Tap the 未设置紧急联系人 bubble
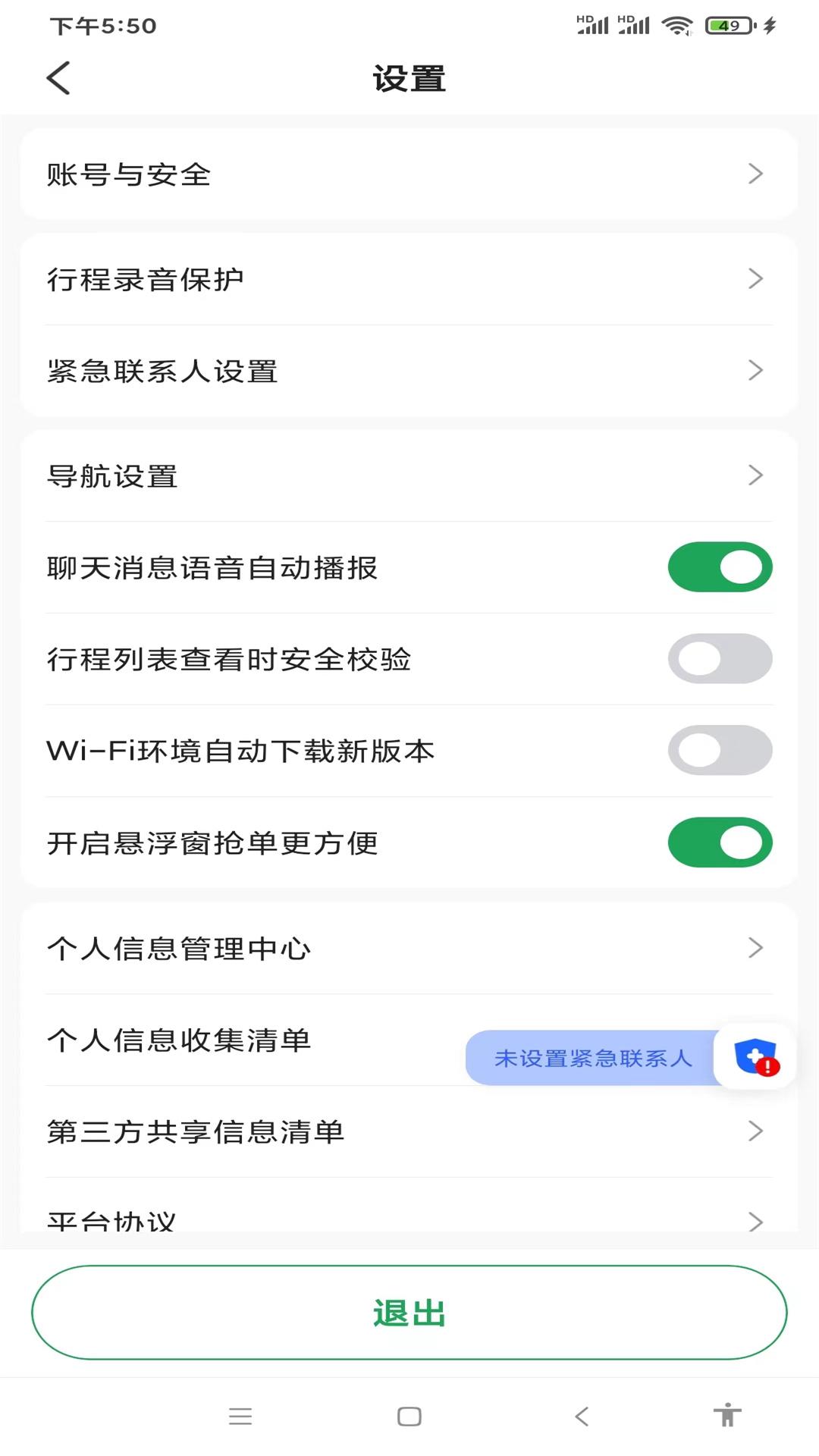 592,1057
